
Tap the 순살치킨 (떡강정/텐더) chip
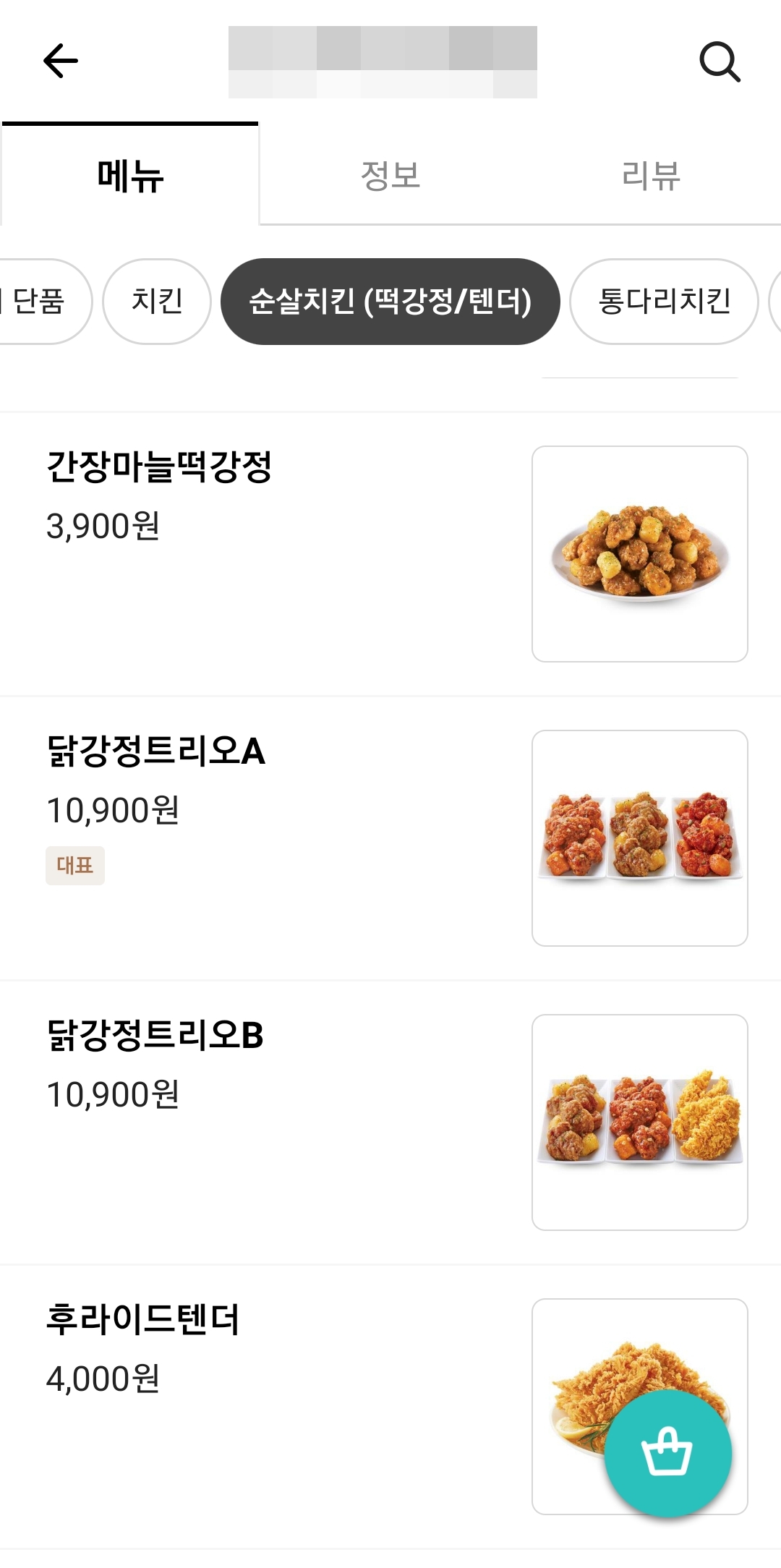click(x=390, y=302)
